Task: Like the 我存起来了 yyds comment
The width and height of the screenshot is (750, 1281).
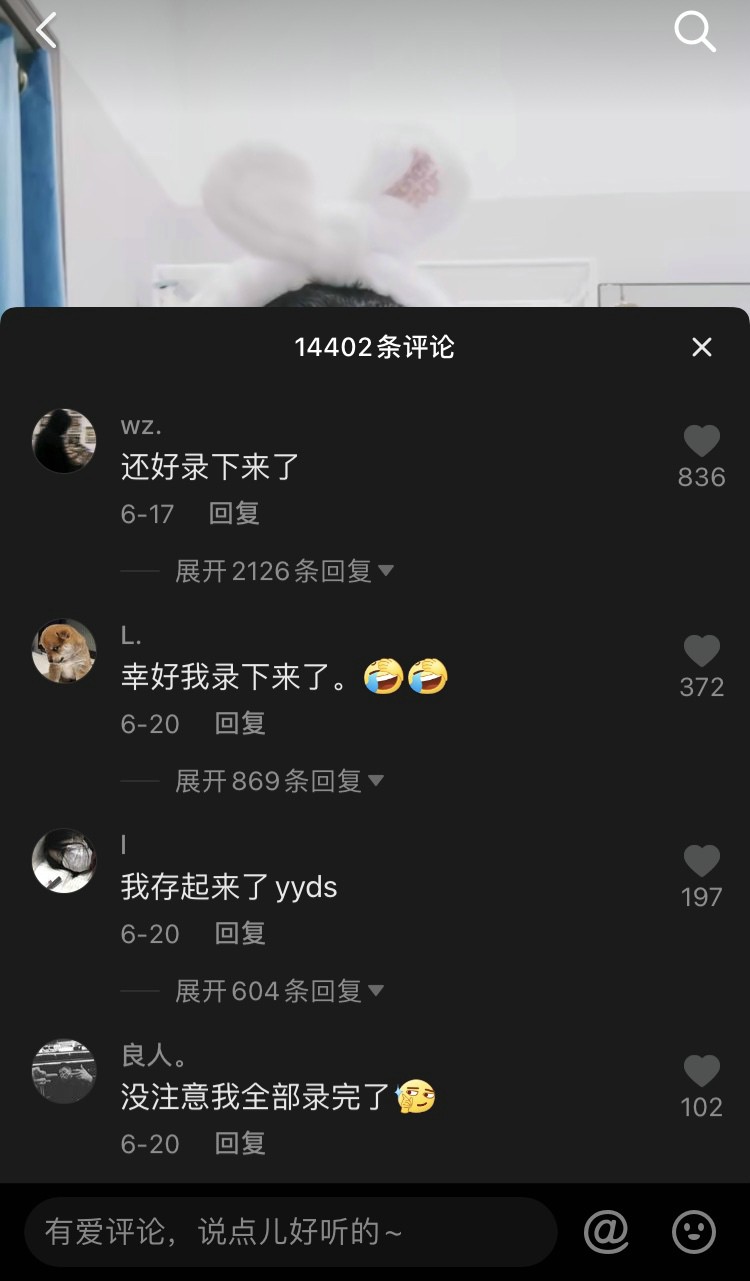Action: [x=701, y=862]
